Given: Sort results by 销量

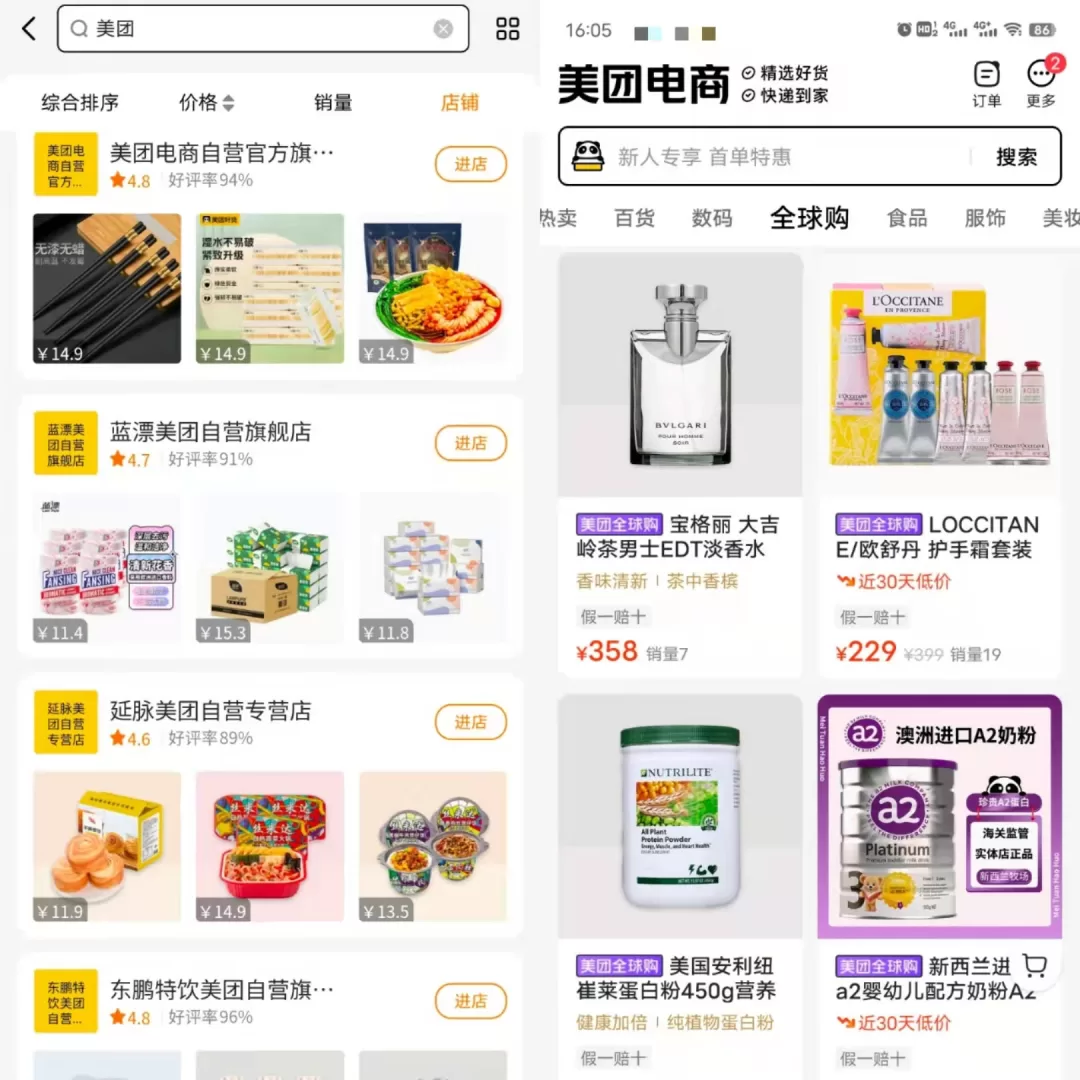Looking at the screenshot, I should [x=333, y=103].
